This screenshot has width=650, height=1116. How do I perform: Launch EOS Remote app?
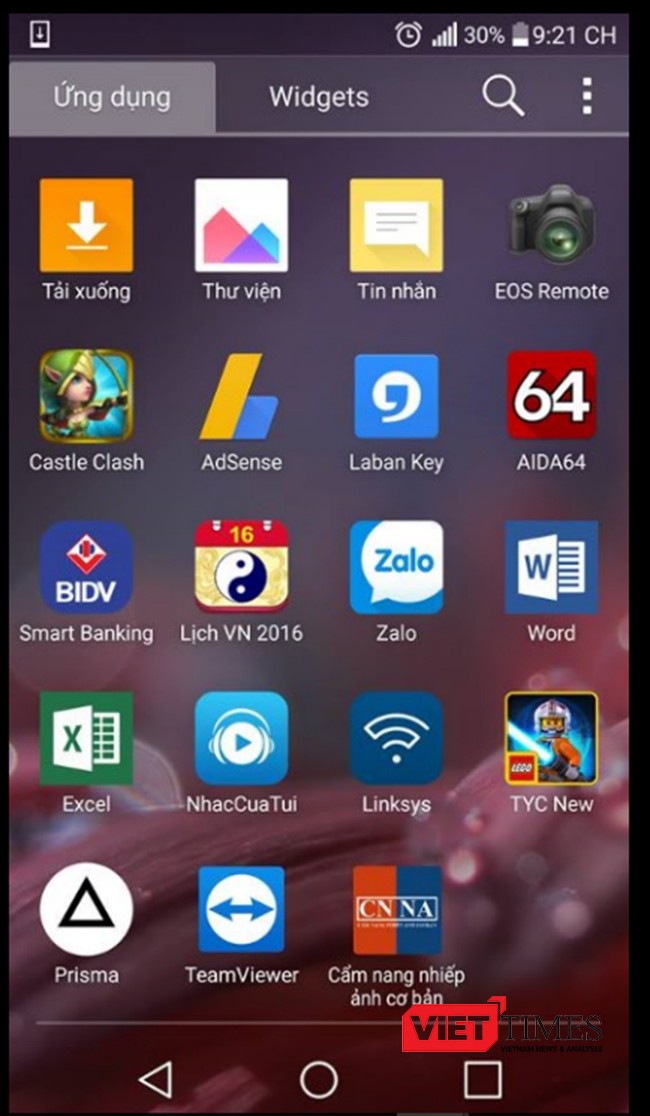(551, 225)
